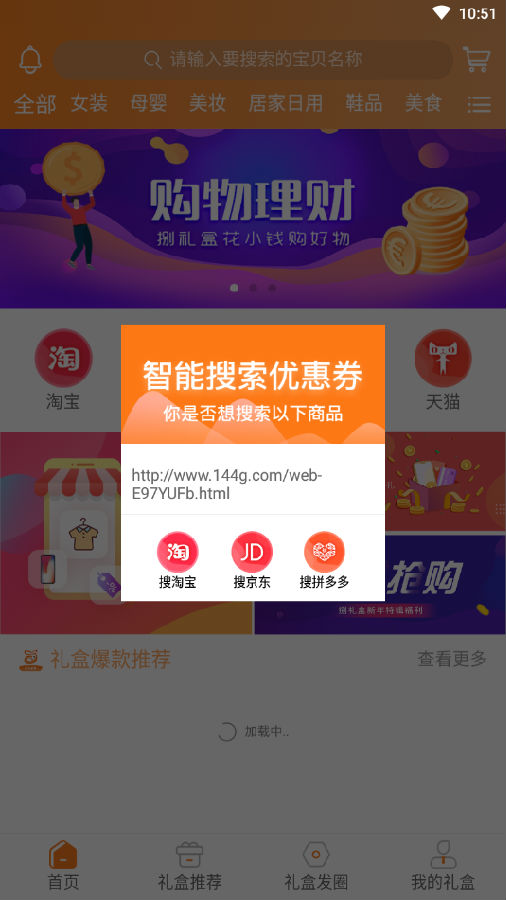
Task: Search the link on Pinduoduo (搜拼多多)
Action: pyautogui.click(x=324, y=560)
